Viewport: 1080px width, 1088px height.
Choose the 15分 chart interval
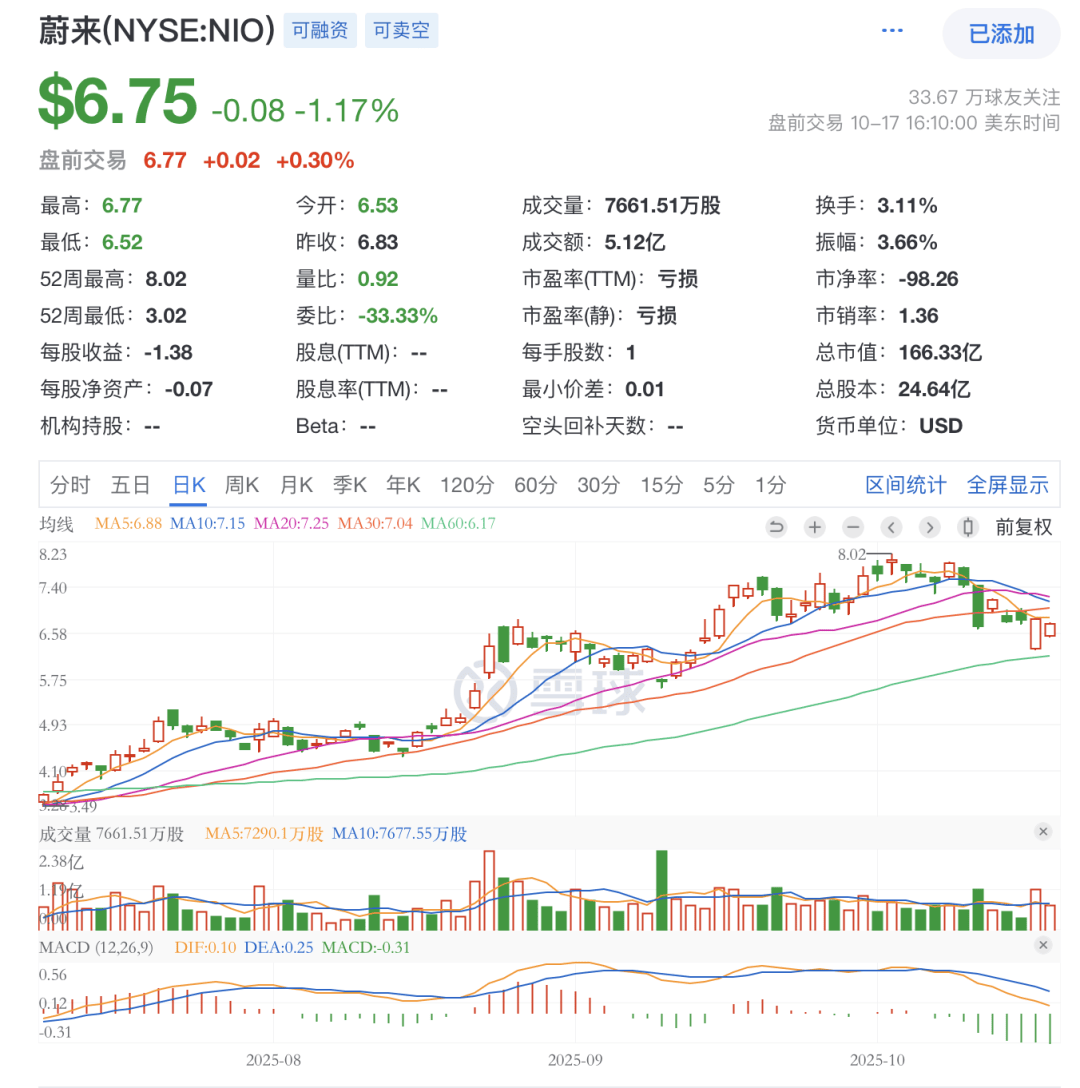coord(661,484)
